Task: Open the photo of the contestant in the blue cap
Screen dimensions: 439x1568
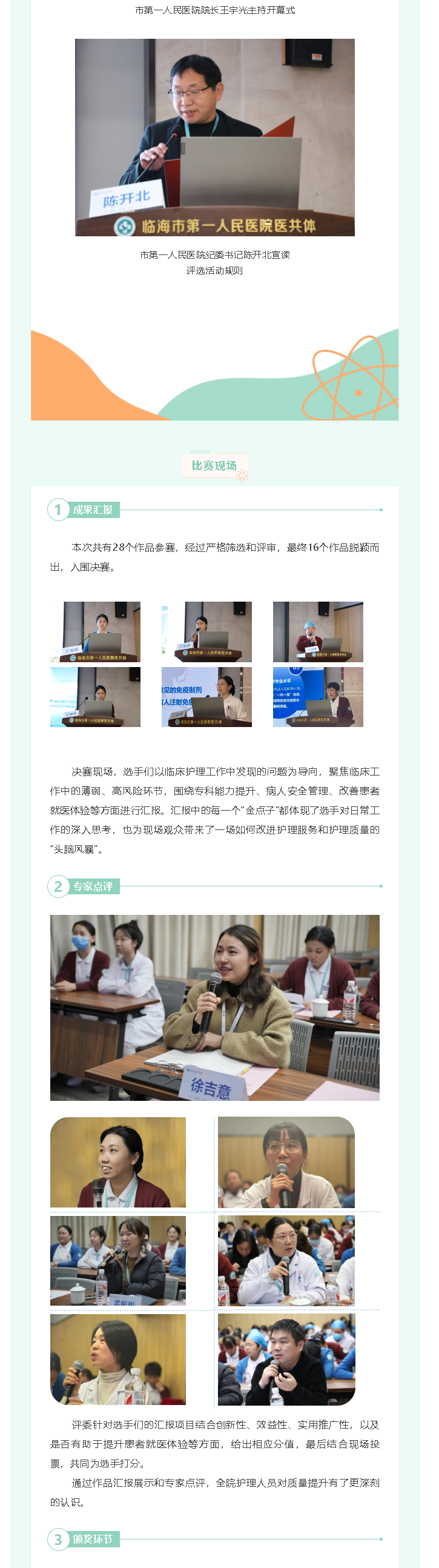Action: [x=317, y=631]
